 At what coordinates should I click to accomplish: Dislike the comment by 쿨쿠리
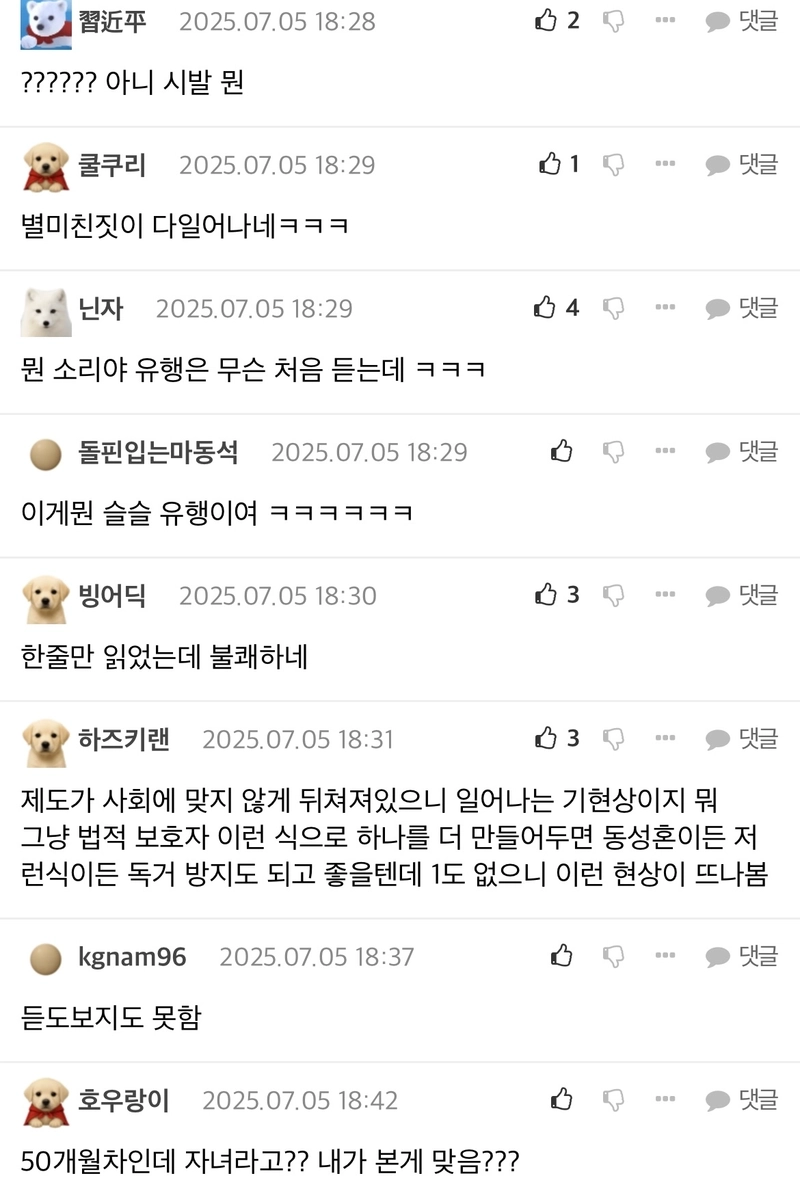(x=614, y=164)
